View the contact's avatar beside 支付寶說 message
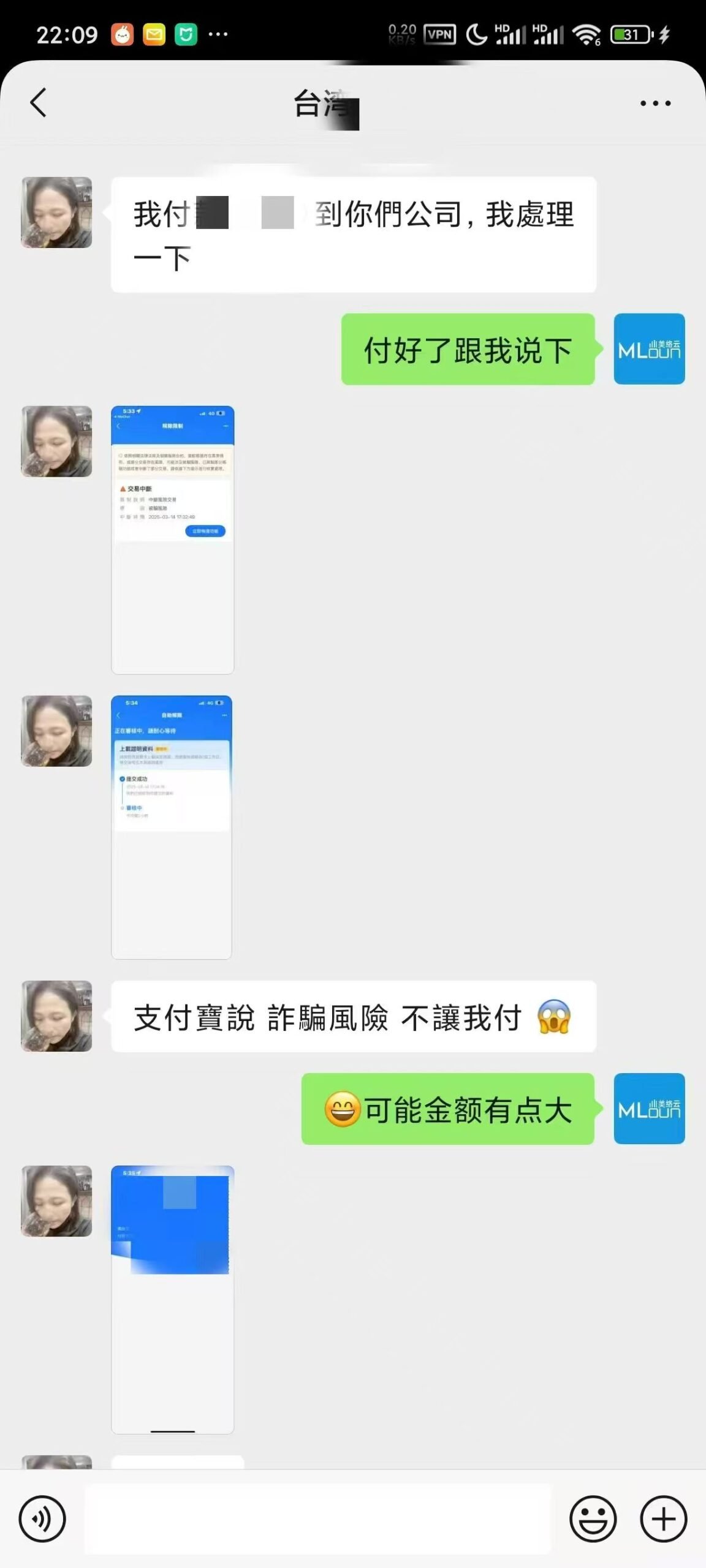Viewport: 706px width, 1568px height. [56, 1016]
